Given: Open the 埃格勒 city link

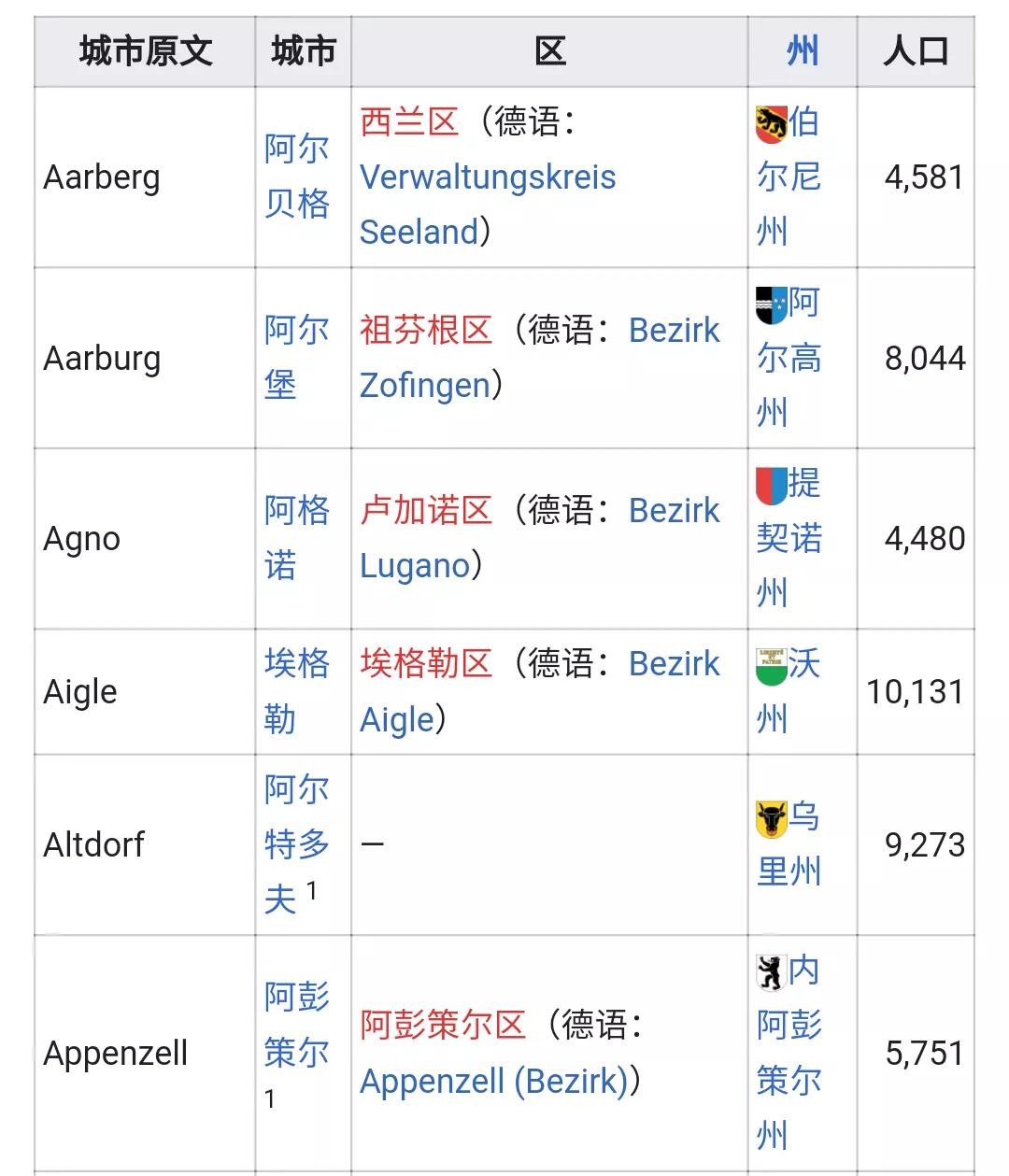Looking at the screenshot, I should pyautogui.click(x=296, y=690).
